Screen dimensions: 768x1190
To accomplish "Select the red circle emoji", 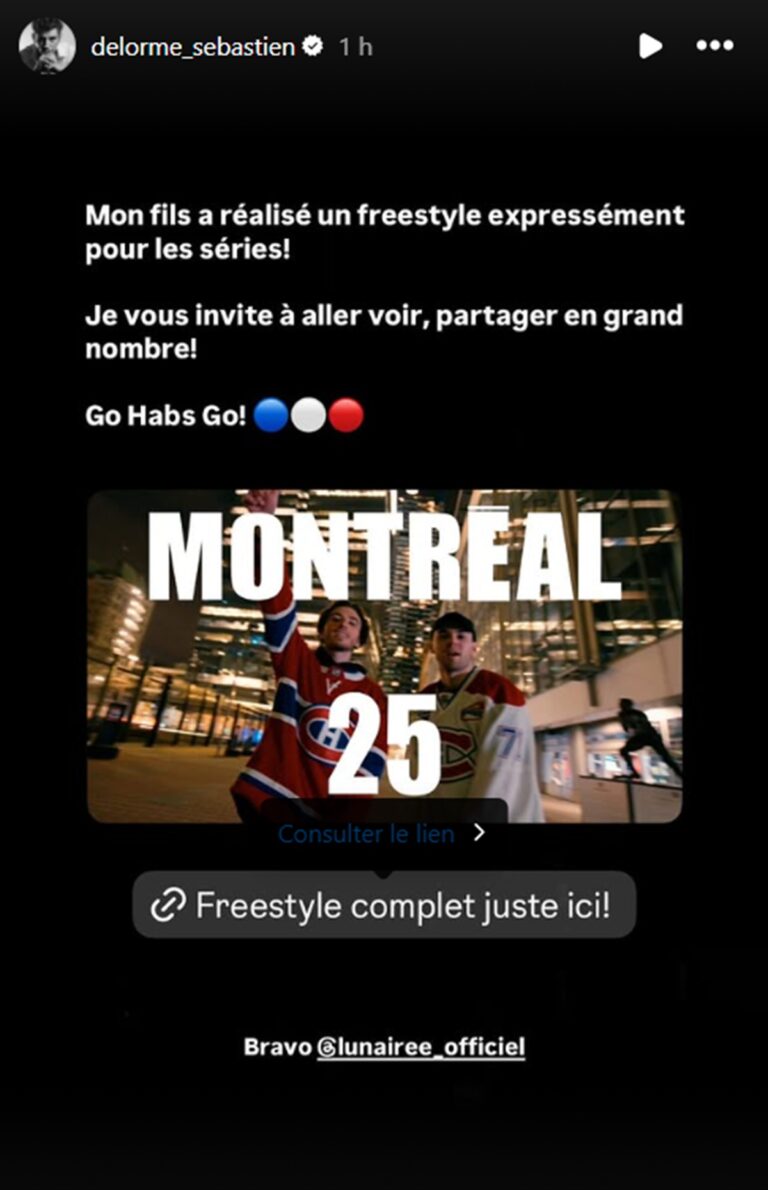I will pos(347,413).
